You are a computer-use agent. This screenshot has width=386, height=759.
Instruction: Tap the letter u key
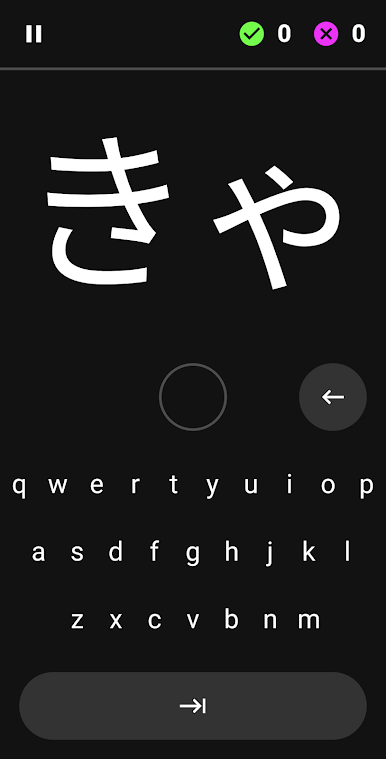point(250,485)
